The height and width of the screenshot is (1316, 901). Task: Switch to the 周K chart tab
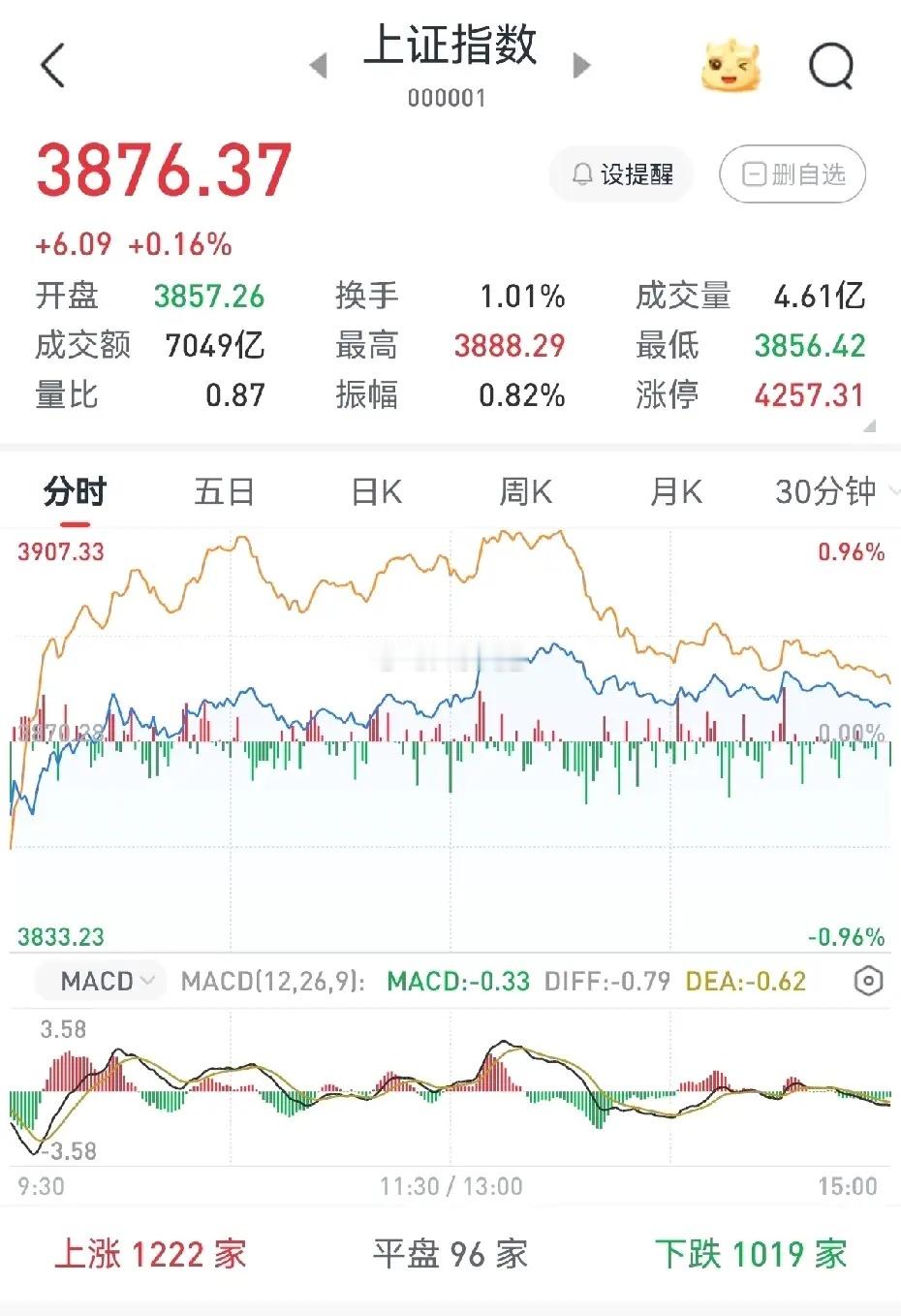click(525, 492)
